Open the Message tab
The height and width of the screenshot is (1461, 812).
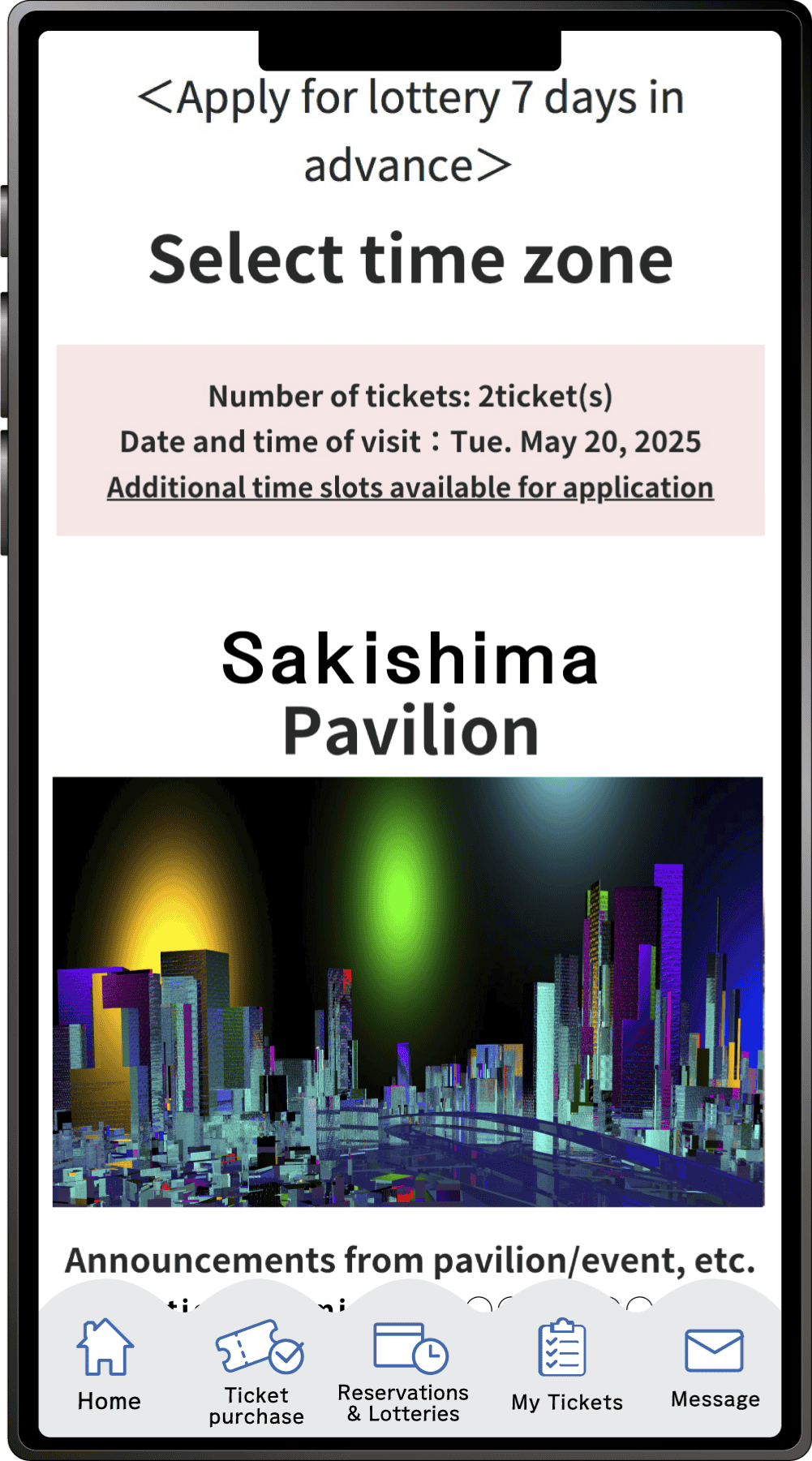point(714,1367)
